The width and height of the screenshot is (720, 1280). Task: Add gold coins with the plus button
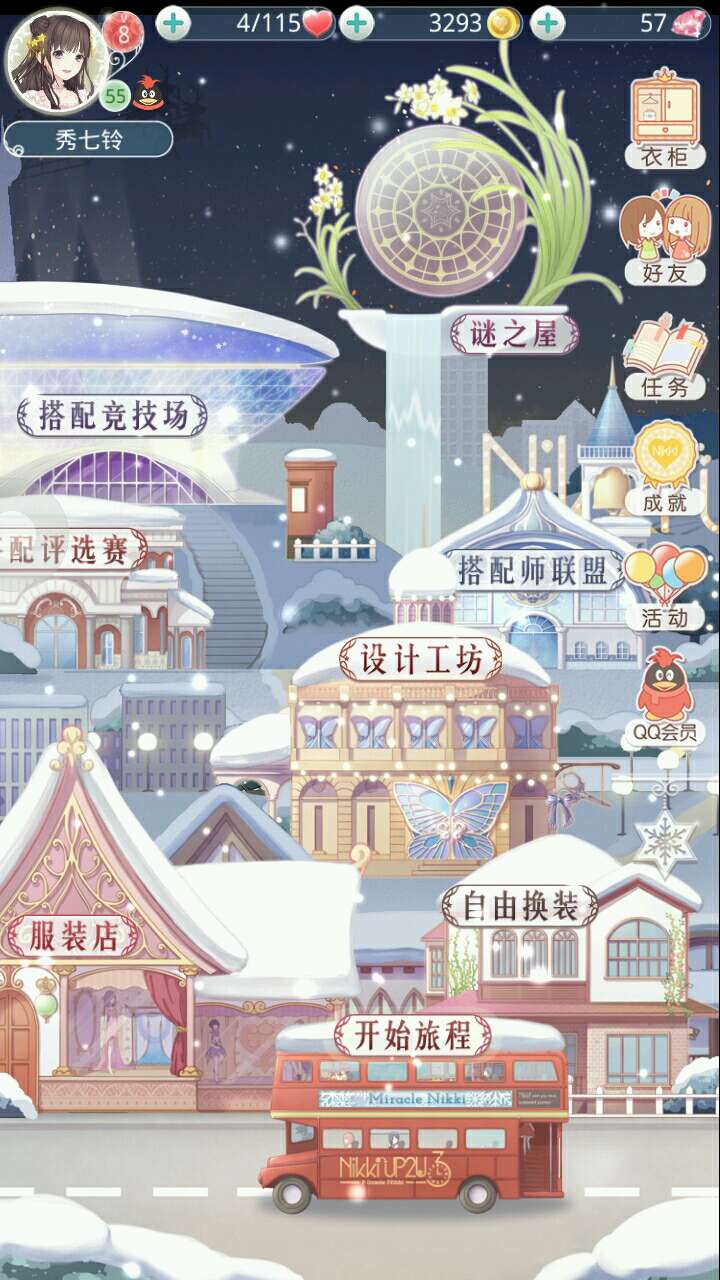[357, 23]
